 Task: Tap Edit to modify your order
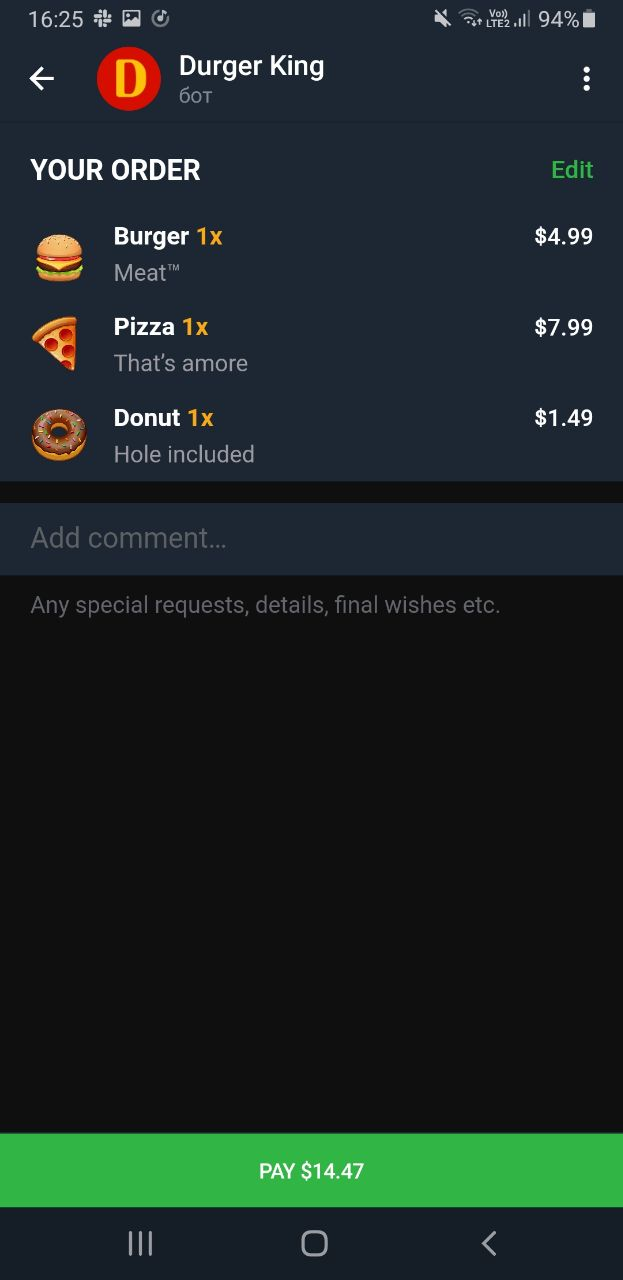click(572, 170)
